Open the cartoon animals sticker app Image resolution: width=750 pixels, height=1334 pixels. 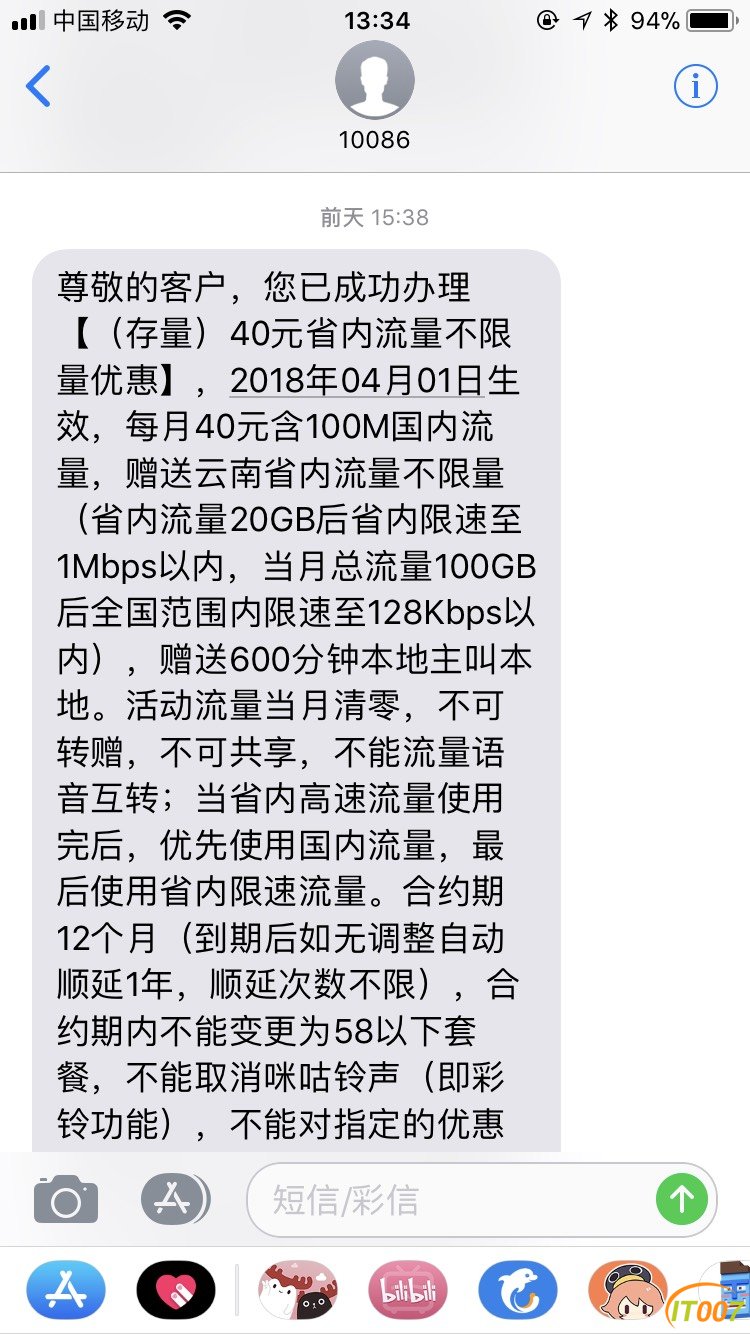[x=297, y=1290]
